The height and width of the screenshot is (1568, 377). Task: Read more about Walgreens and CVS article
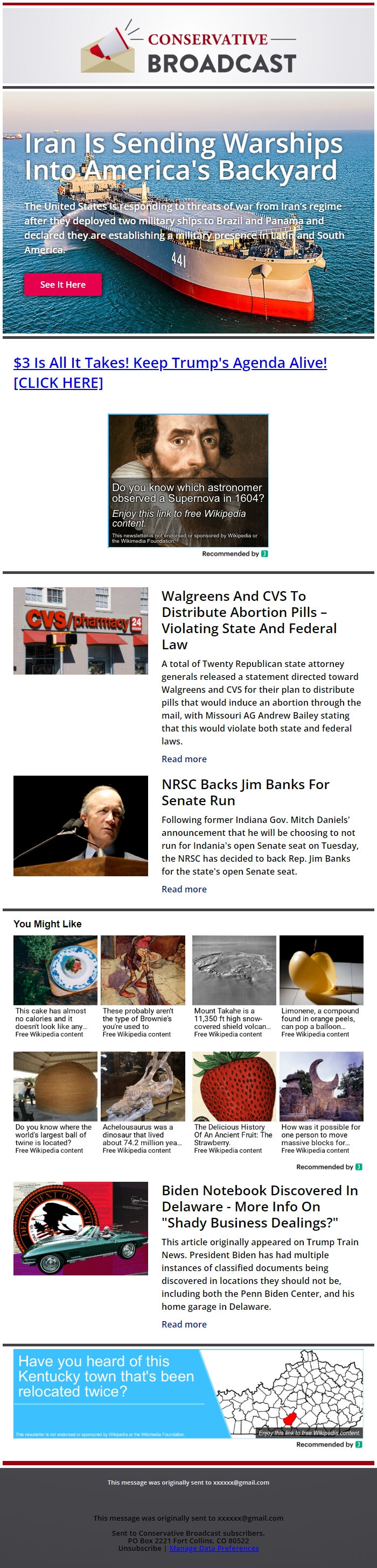tap(184, 759)
